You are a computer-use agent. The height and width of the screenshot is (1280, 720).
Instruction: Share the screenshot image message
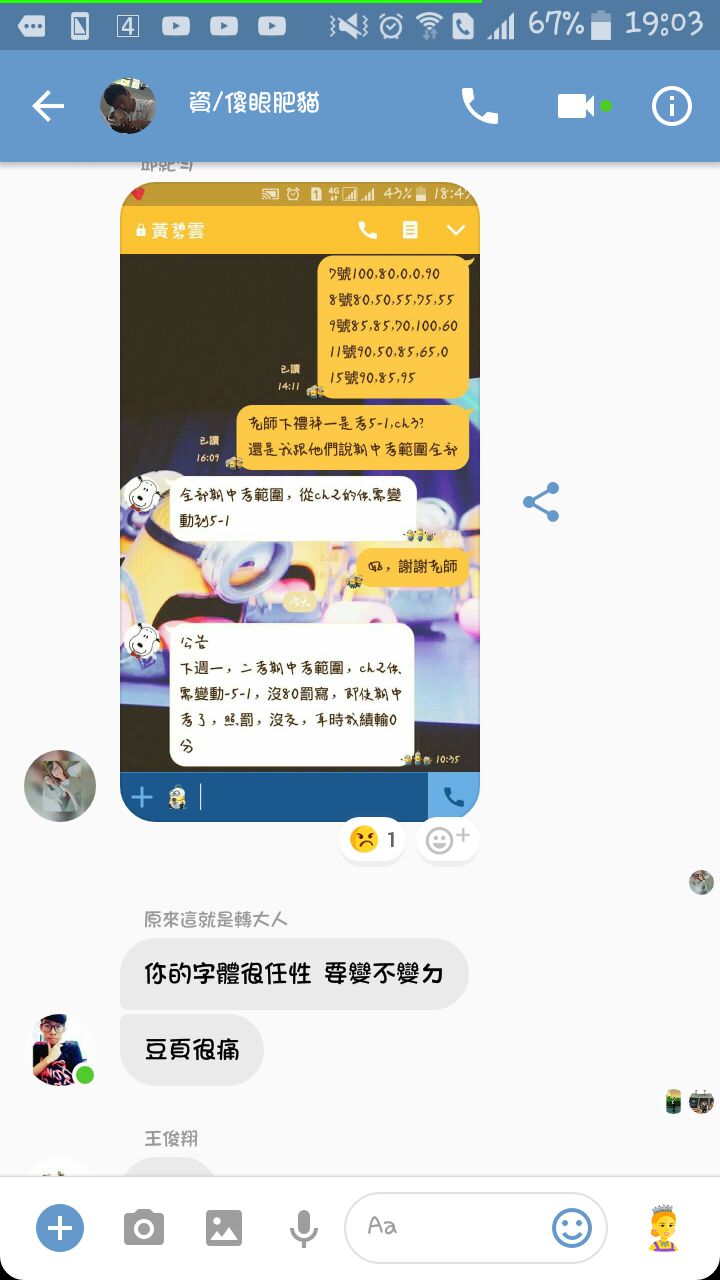pyautogui.click(x=541, y=502)
